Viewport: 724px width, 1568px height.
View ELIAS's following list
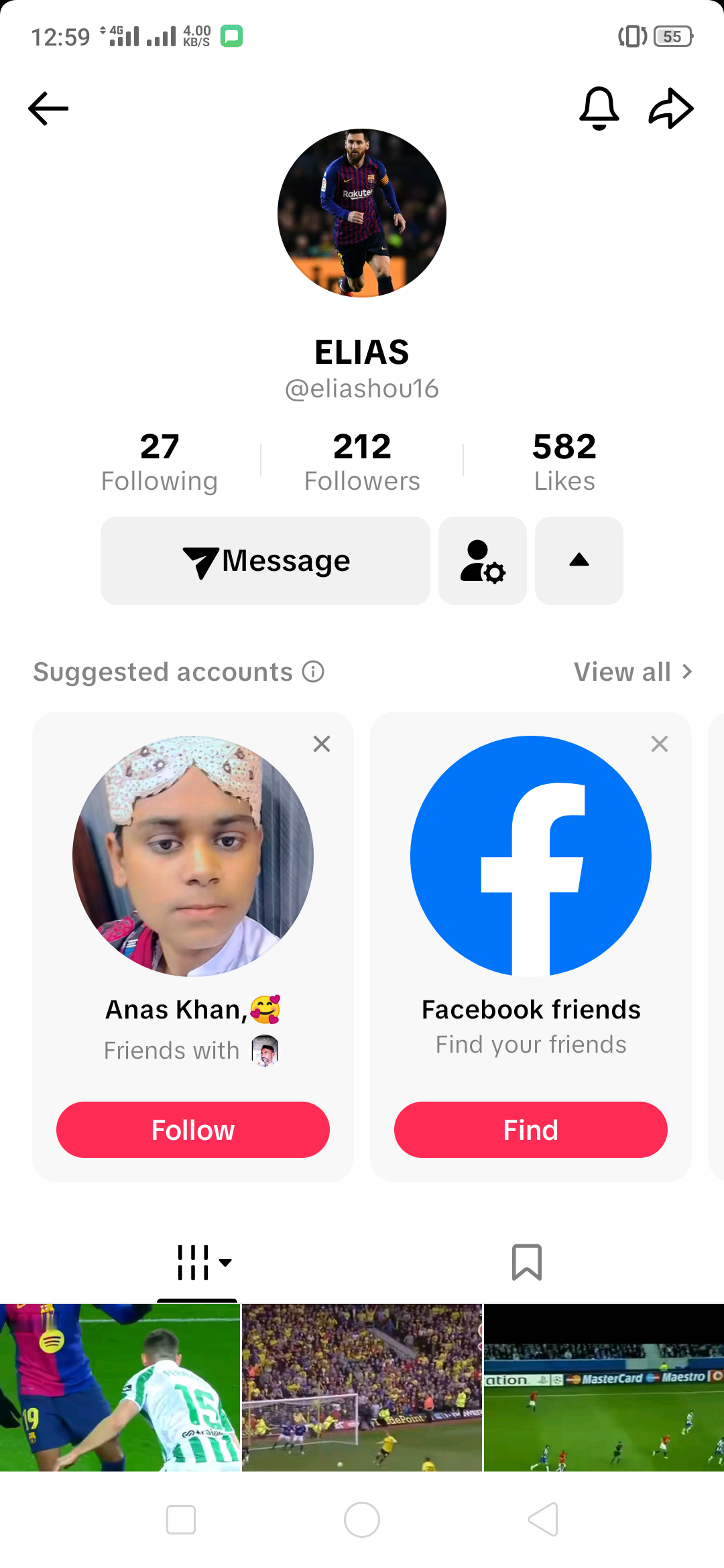(160, 461)
